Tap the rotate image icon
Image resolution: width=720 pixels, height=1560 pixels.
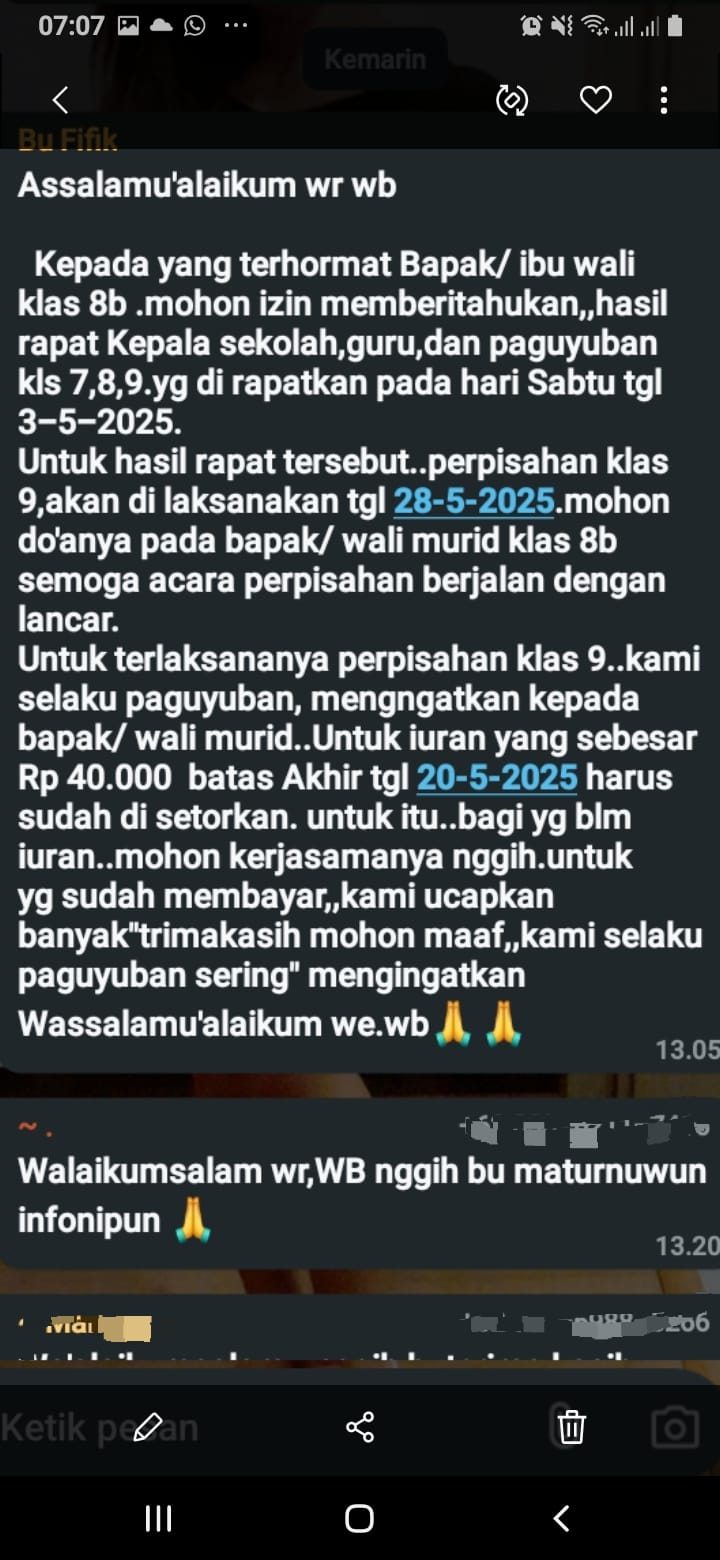(x=512, y=100)
